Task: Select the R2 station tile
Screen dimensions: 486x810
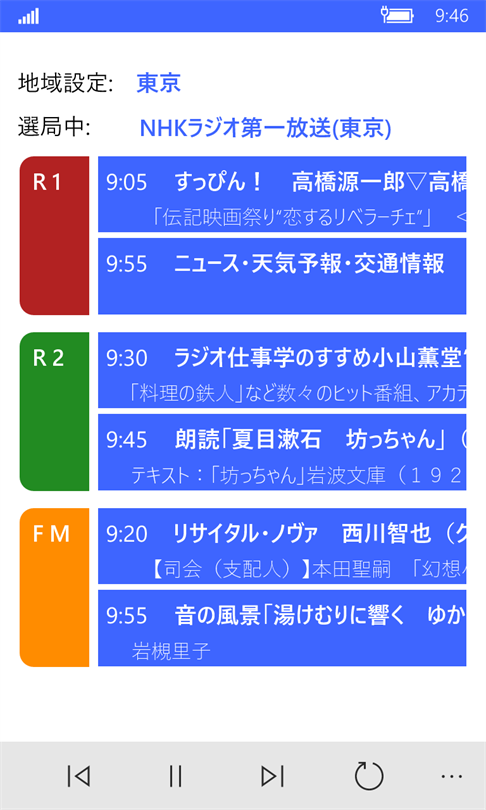Action: click(x=54, y=411)
